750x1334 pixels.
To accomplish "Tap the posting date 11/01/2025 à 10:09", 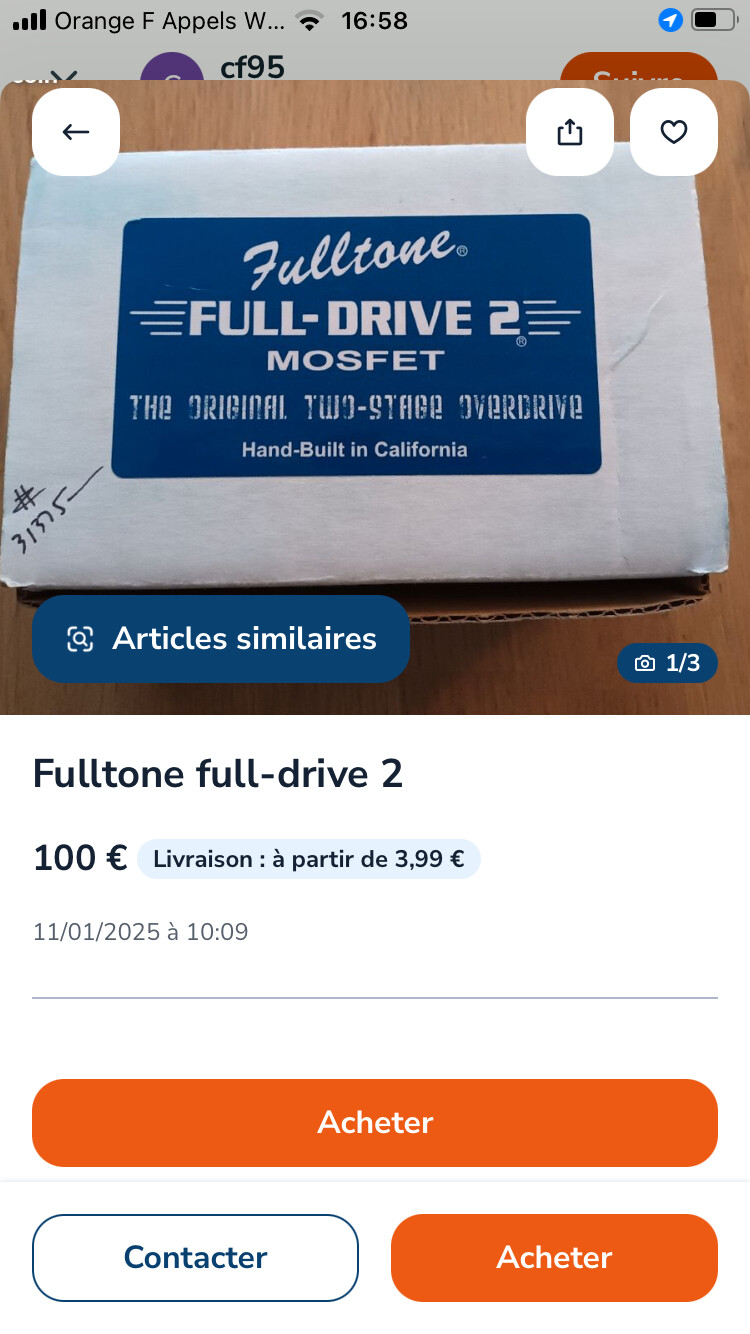I will 140,931.
